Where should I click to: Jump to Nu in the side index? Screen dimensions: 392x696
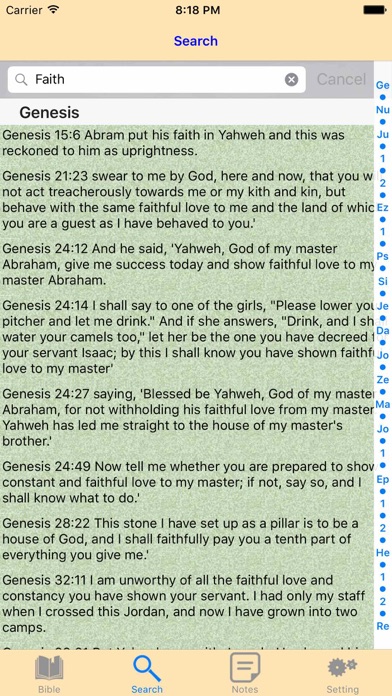[x=383, y=110]
